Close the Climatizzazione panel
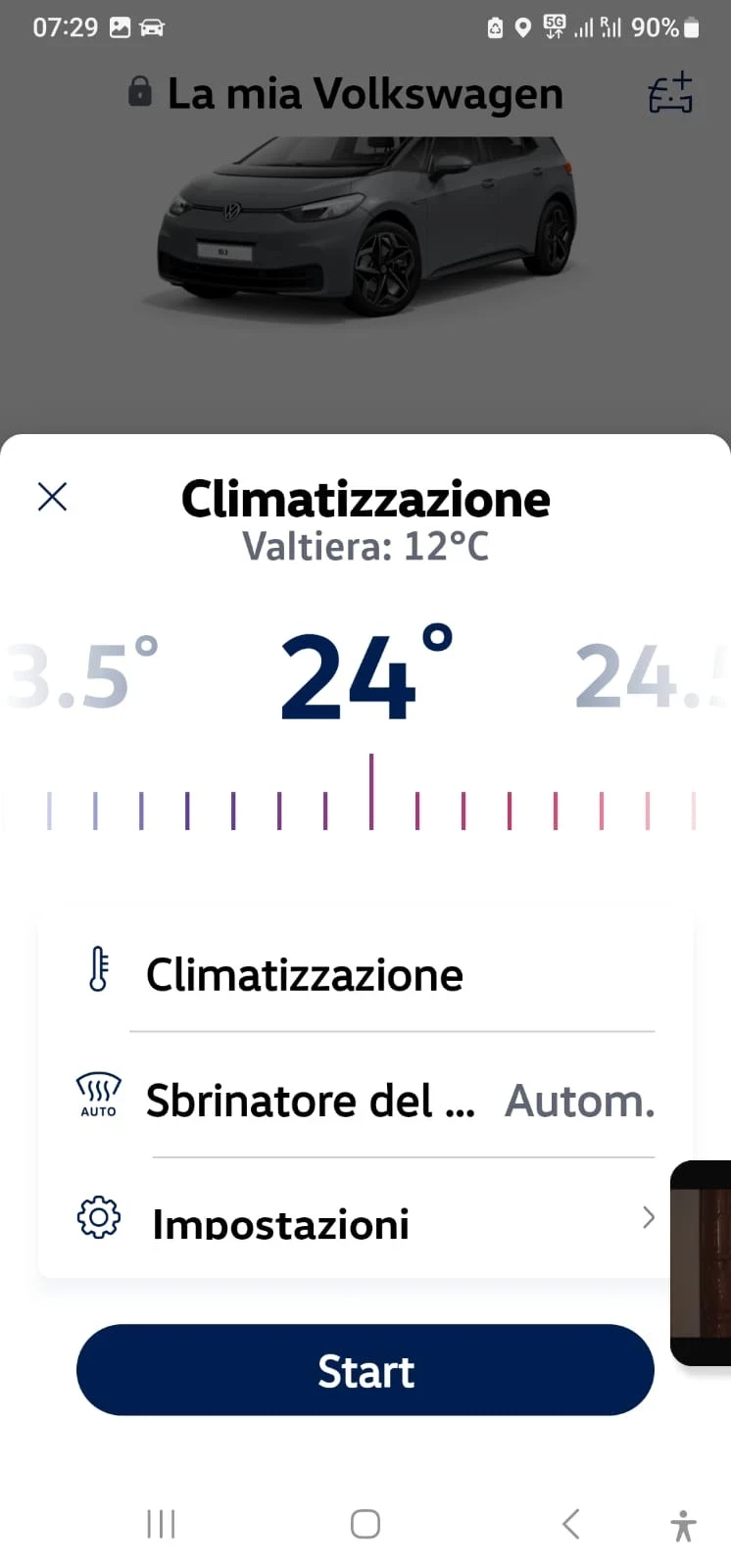Screen dimensions: 731x1568 pos(52,497)
